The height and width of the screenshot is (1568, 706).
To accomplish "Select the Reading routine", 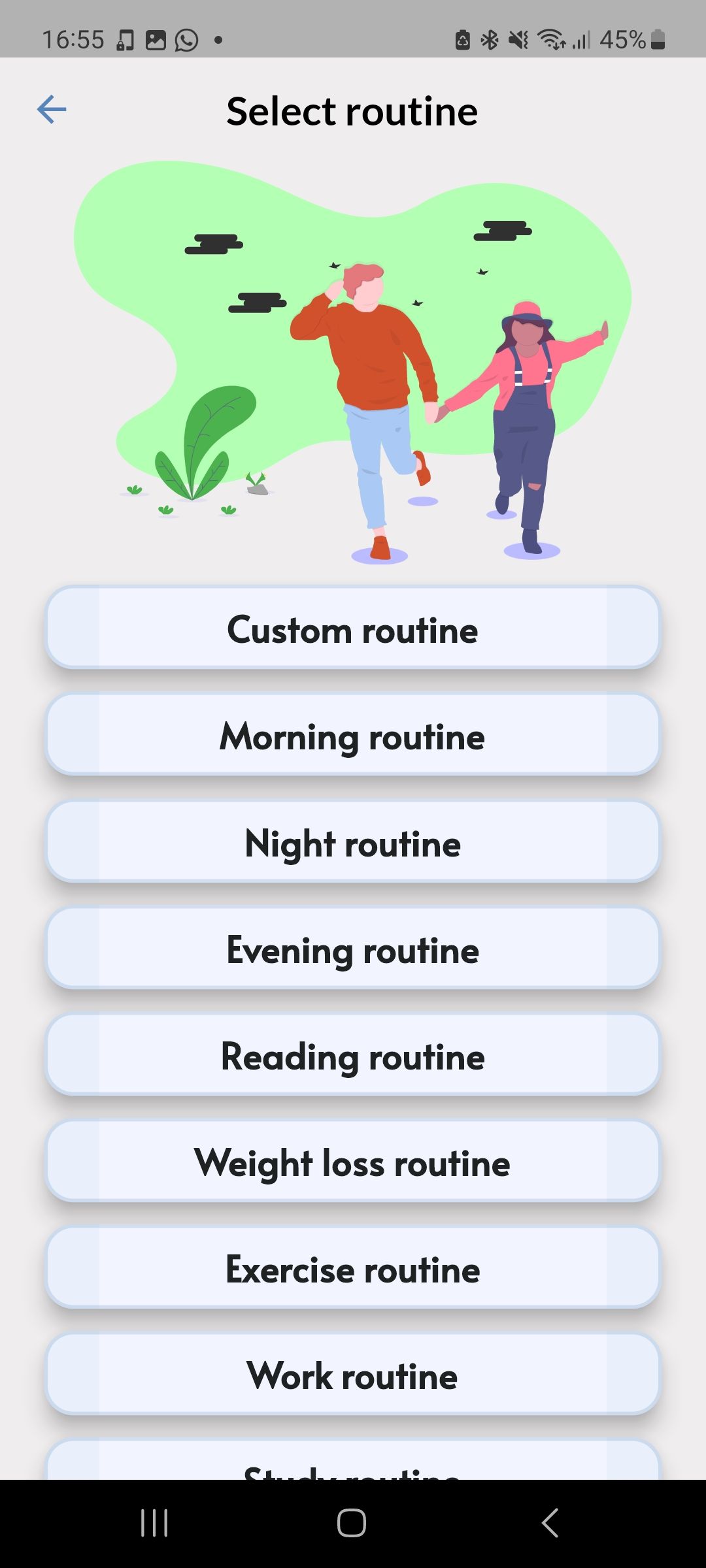I will [x=352, y=1056].
